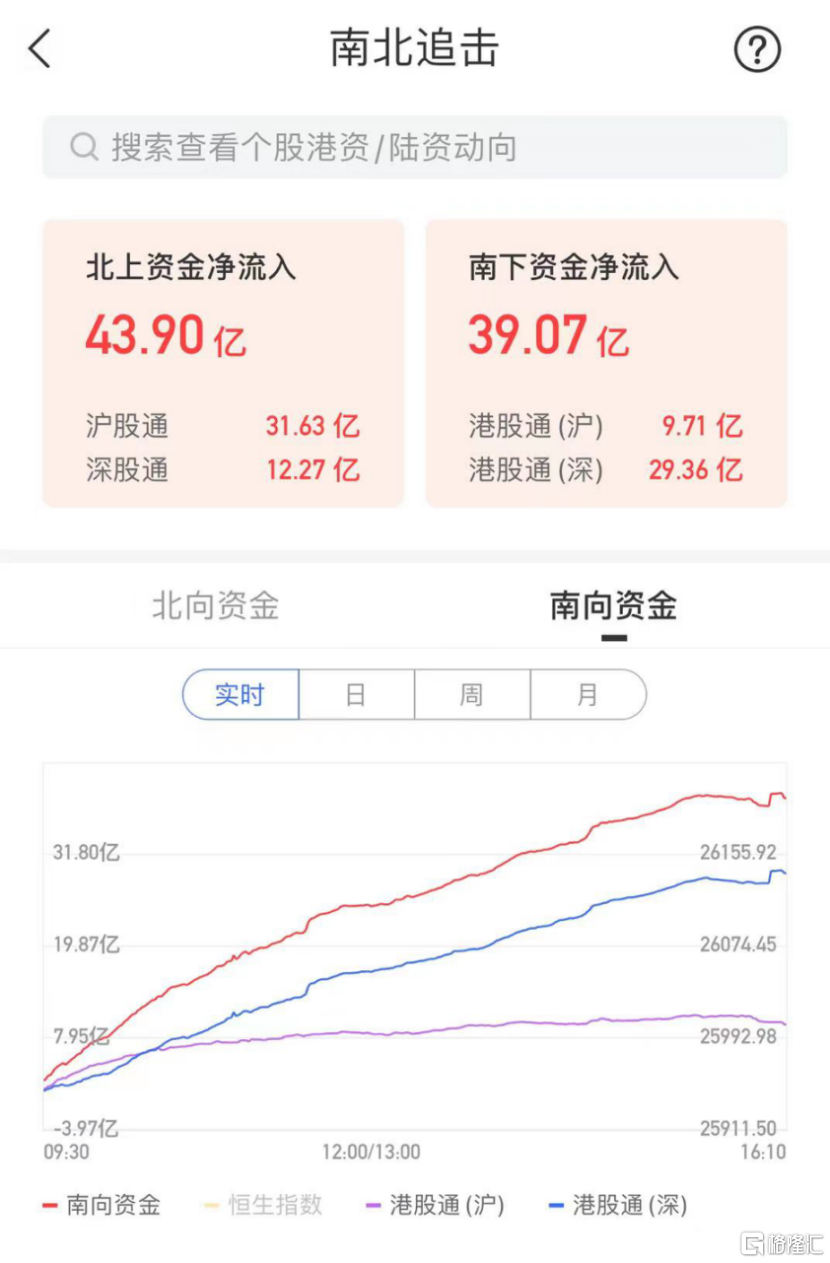Go back from 南北追击 page
830x1263 pixels.
pyautogui.click(x=40, y=49)
